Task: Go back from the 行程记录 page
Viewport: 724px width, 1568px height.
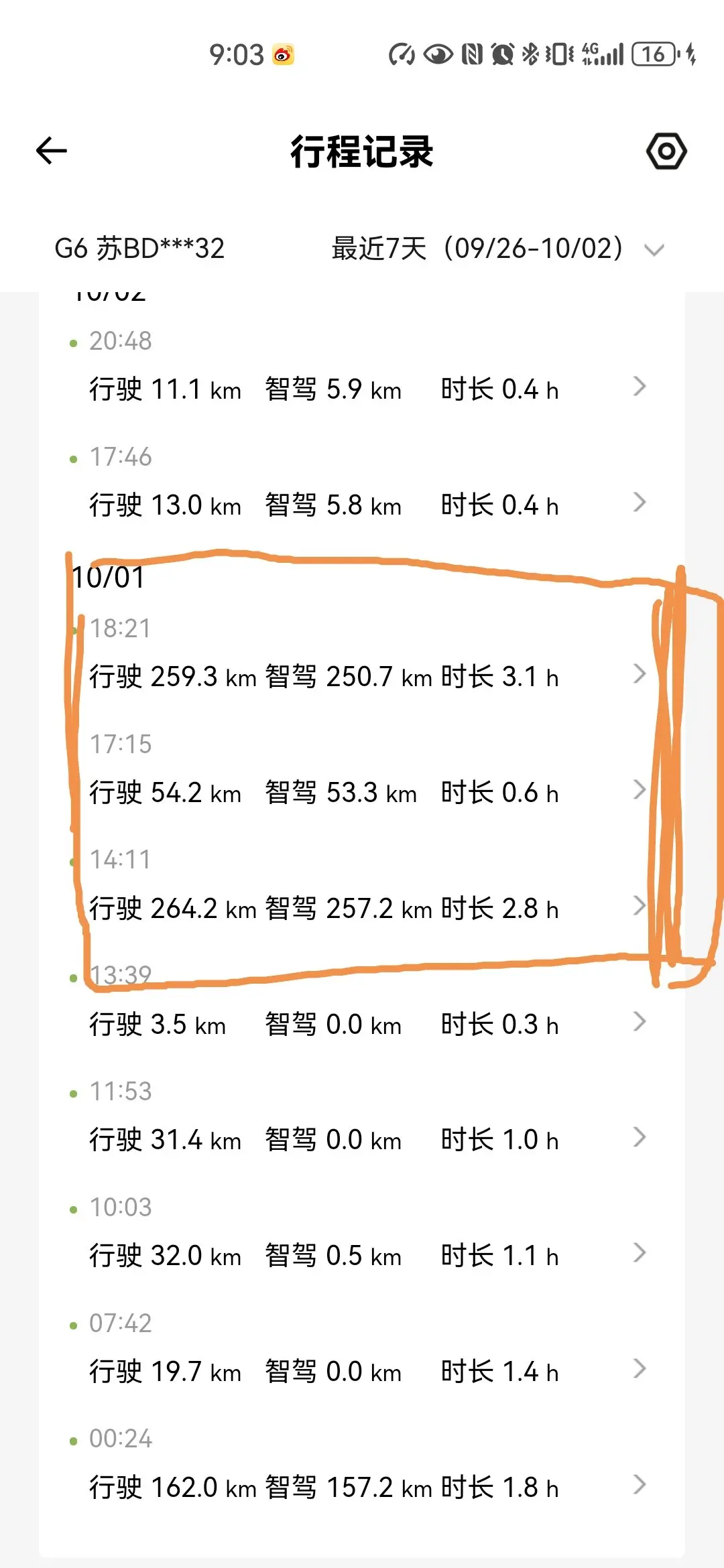Action: pos(52,151)
